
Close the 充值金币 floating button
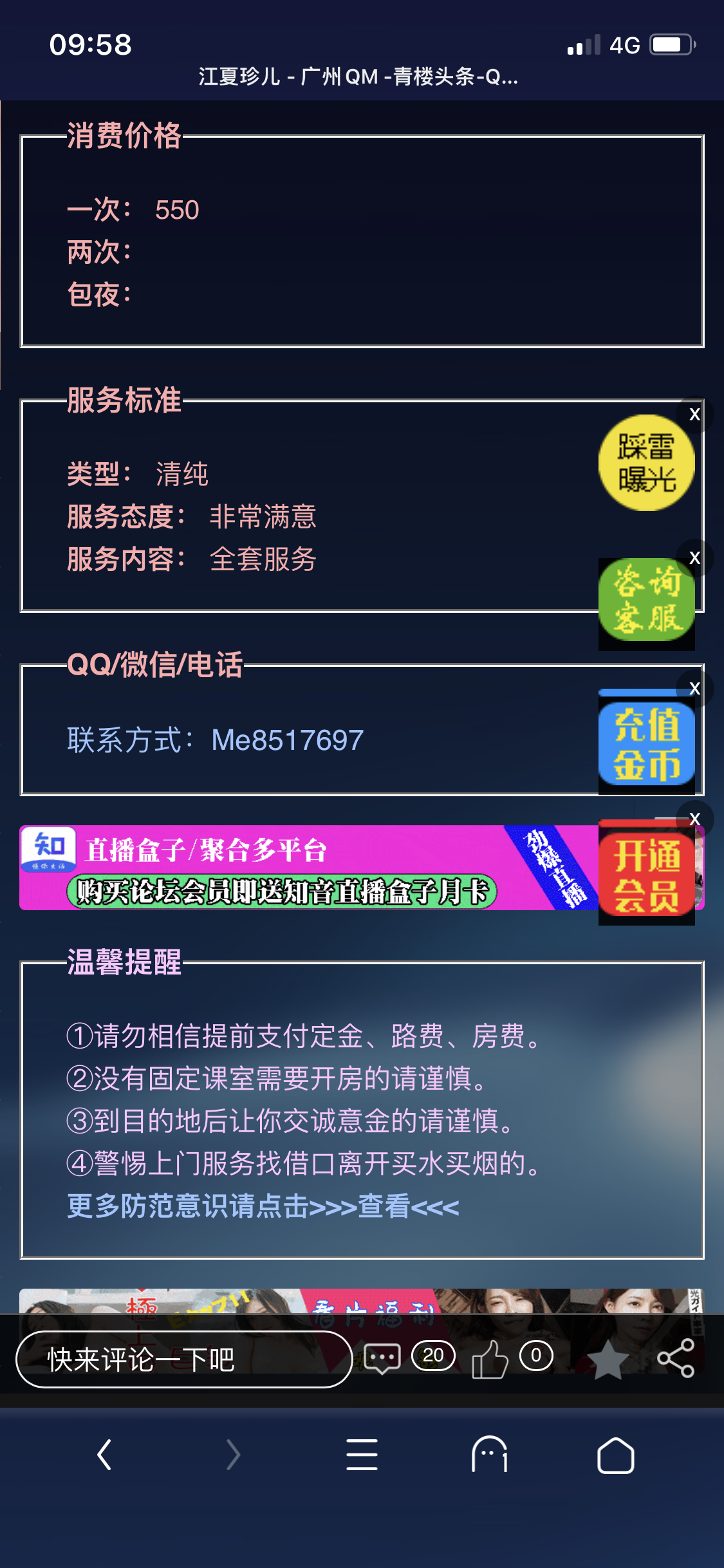(x=694, y=688)
